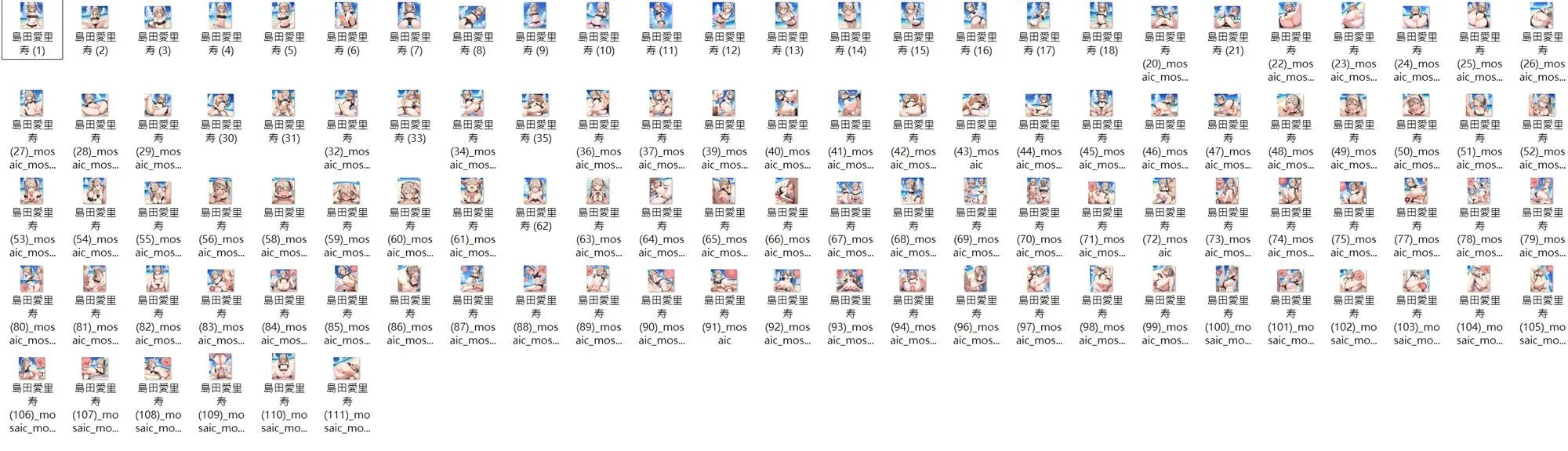Open file 島田愛里寿 (30)
The width and height of the screenshot is (1568, 451).
pos(221,104)
